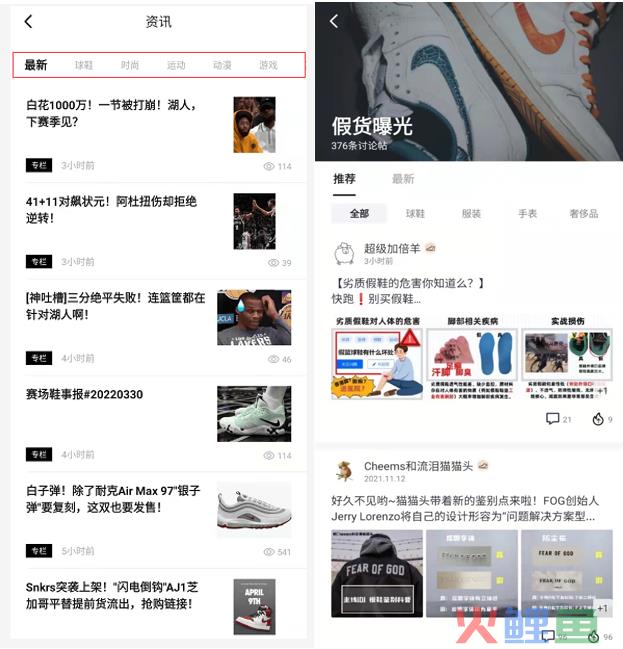Select the 运动 news tab
This screenshot has width=623, height=649.
click(176, 65)
